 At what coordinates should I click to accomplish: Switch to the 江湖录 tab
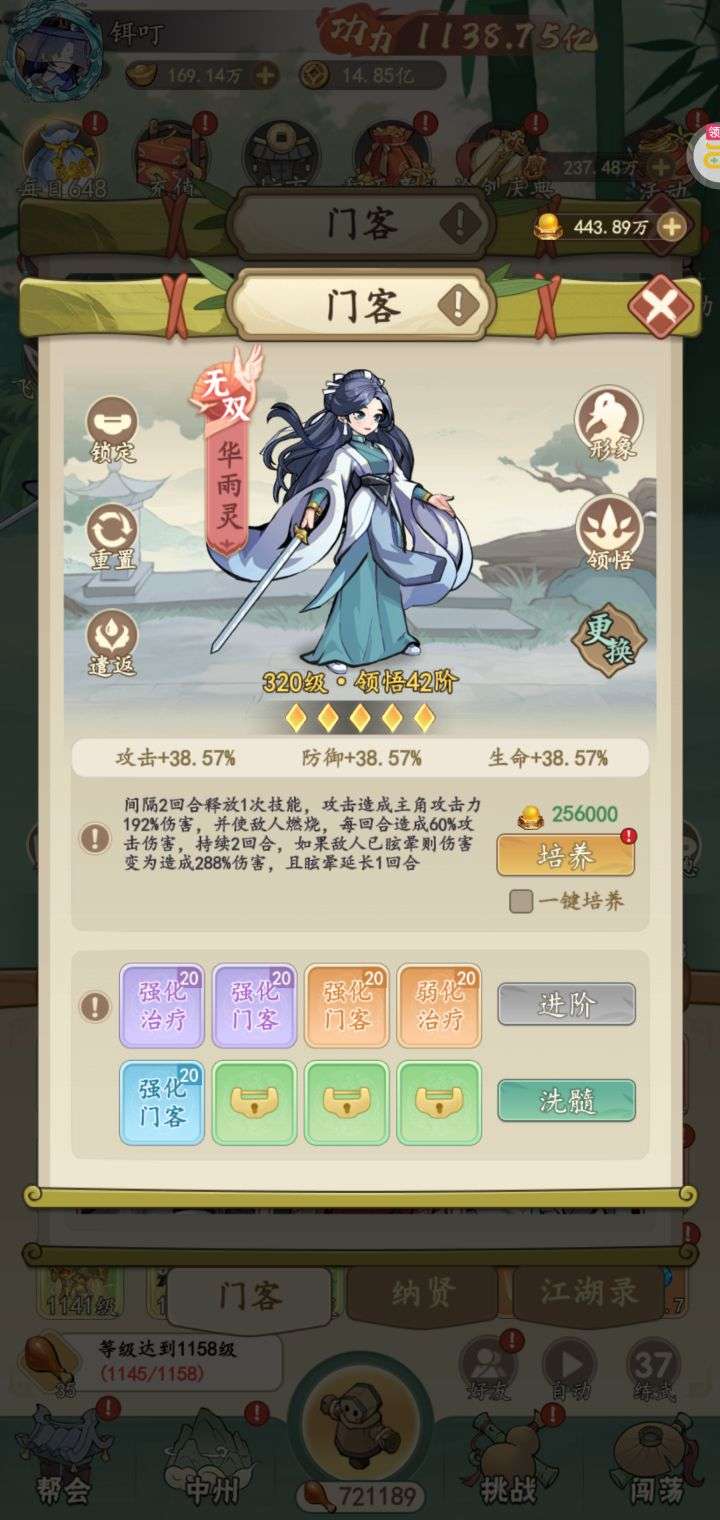click(589, 1291)
